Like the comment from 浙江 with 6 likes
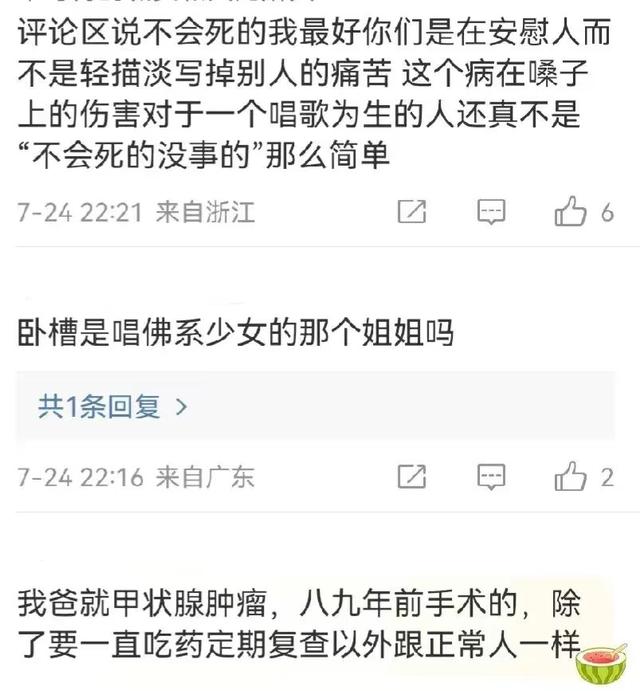Image resolution: width=640 pixels, height=691 pixels. pos(571,212)
